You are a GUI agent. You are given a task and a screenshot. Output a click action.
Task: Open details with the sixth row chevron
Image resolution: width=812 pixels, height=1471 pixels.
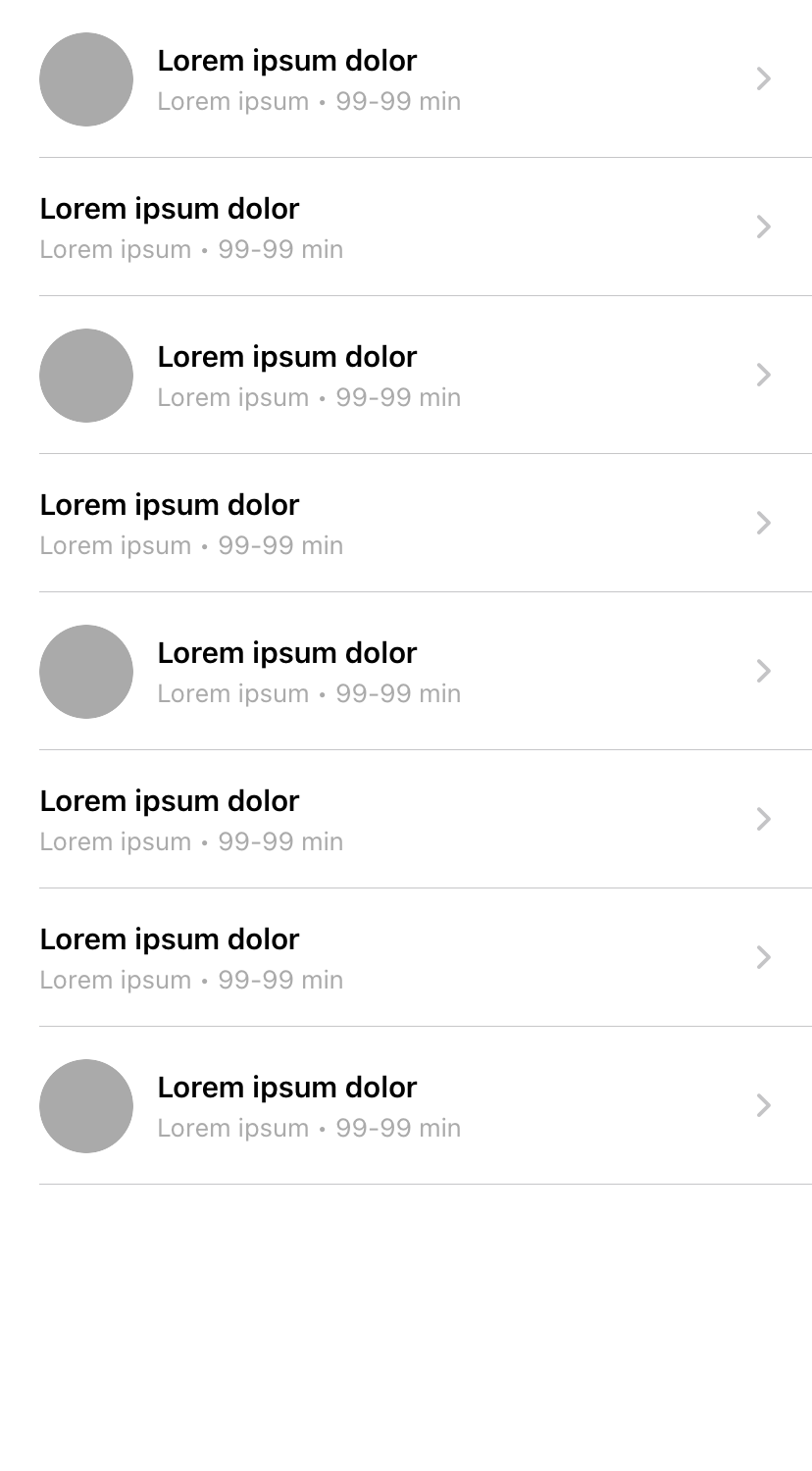pyautogui.click(x=763, y=820)
